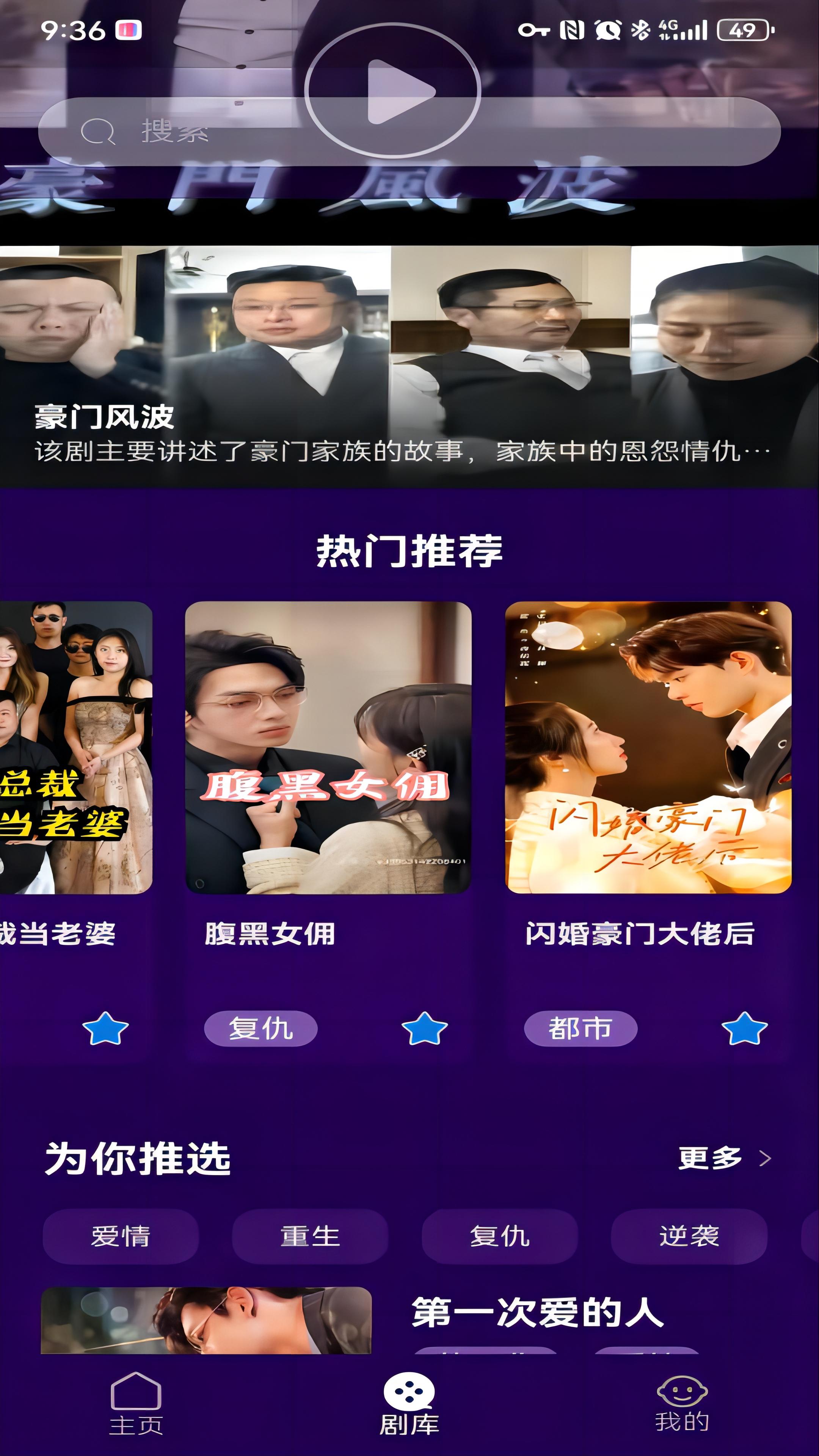Open the 闪婚豪门大佬后 drama poster
The image size is (819, 1456).
tap(648, 747)
